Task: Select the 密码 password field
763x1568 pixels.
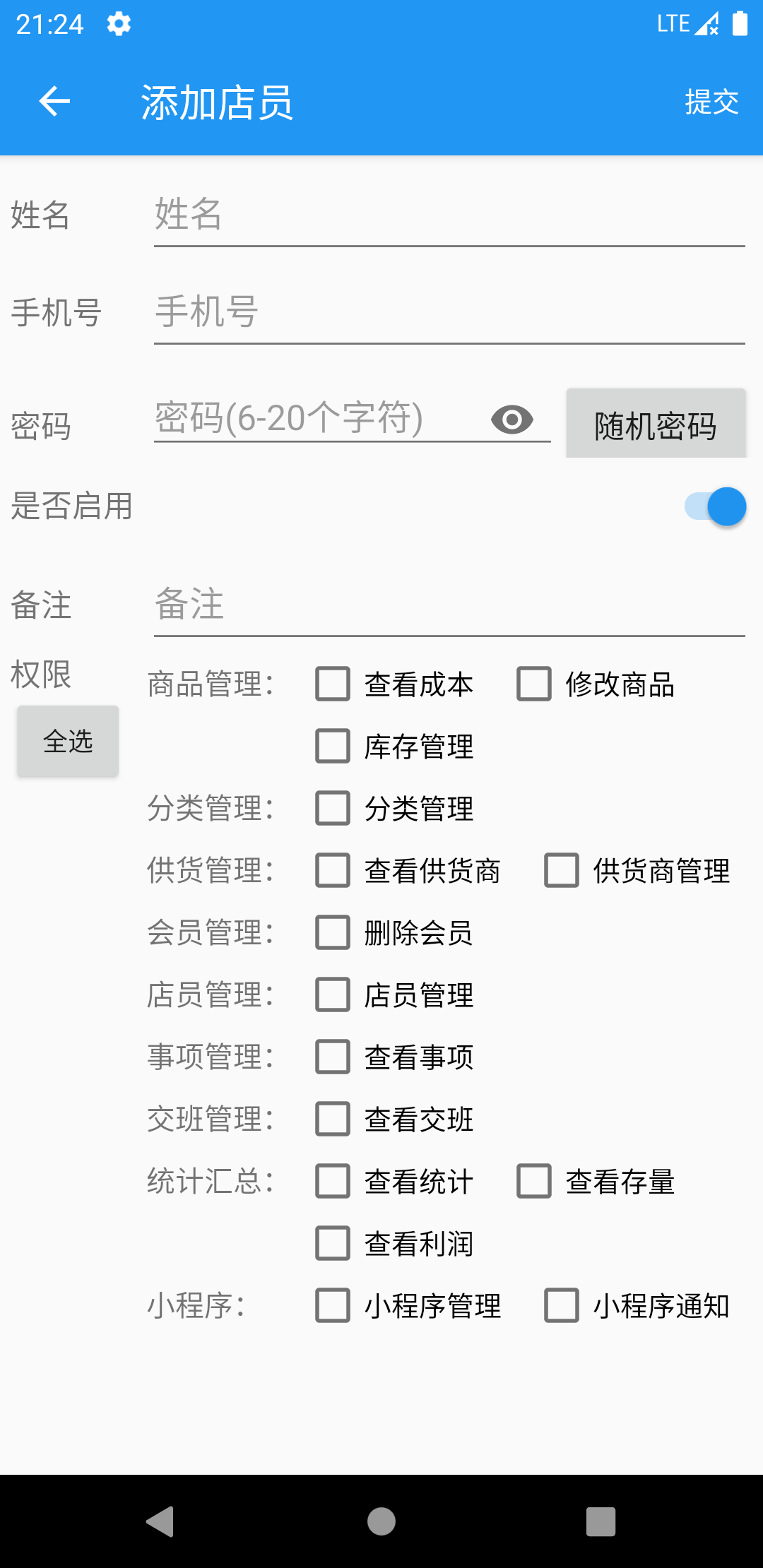Action: coord(318,418)
